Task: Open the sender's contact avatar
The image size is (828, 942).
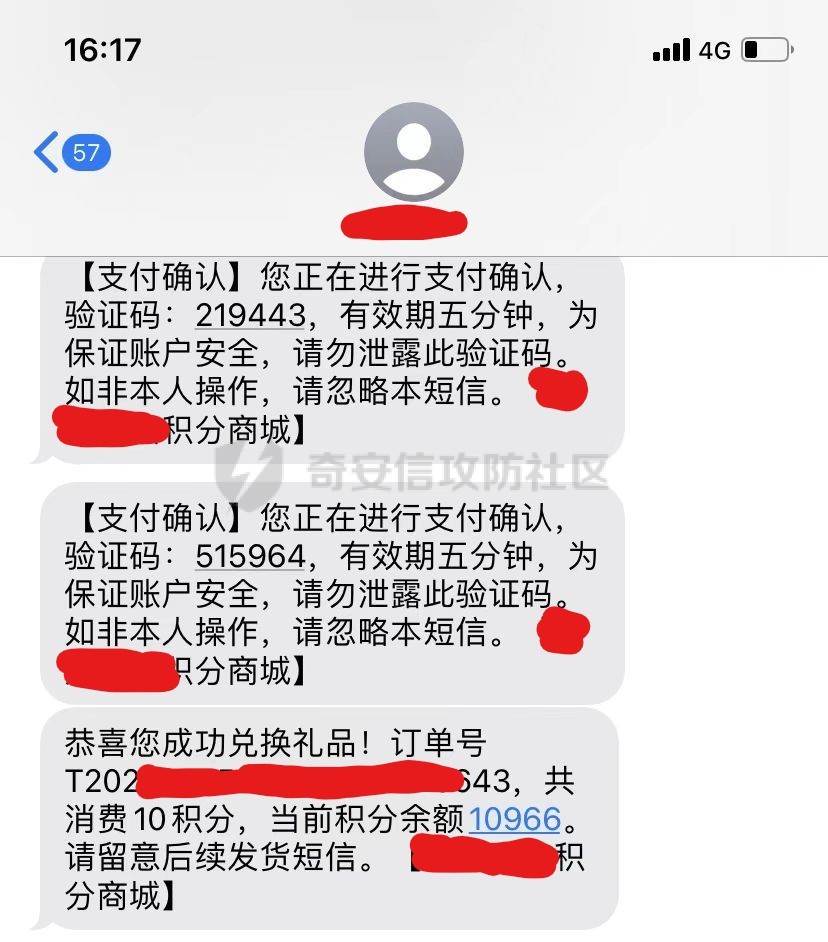Action: point(414,152)
